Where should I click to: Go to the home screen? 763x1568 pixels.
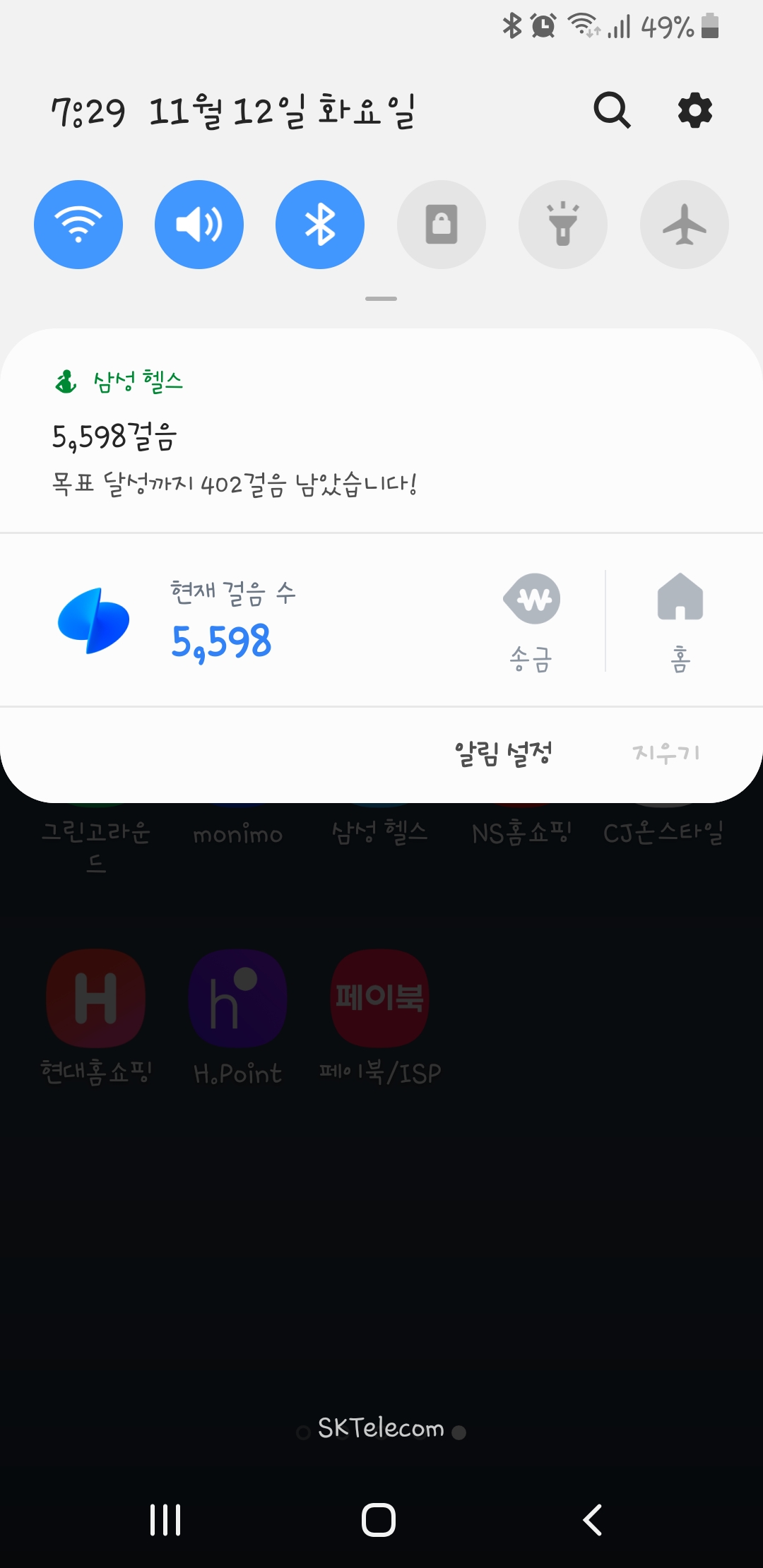coord(379,1519)
